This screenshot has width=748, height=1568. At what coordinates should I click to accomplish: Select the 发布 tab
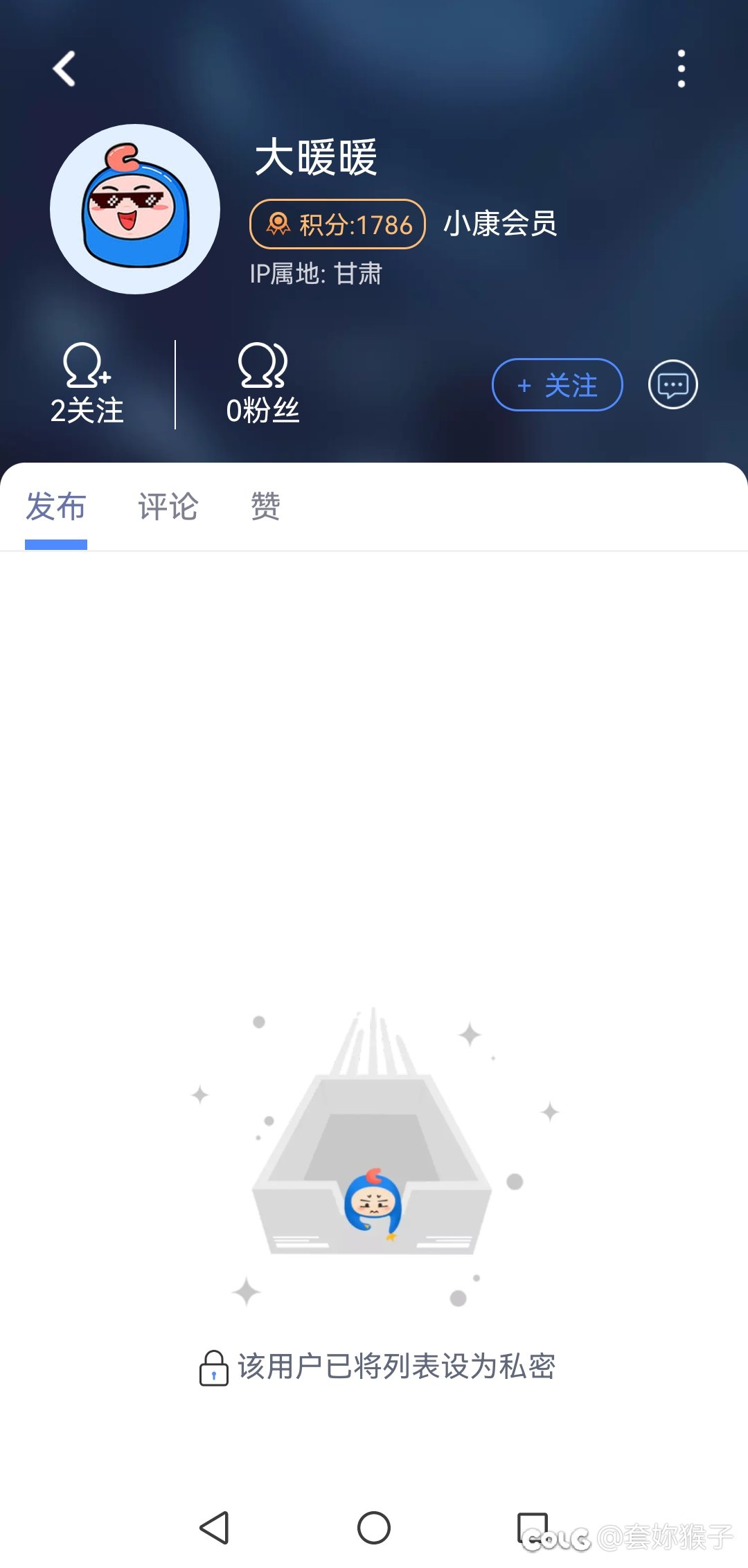(x=56, y=506)
